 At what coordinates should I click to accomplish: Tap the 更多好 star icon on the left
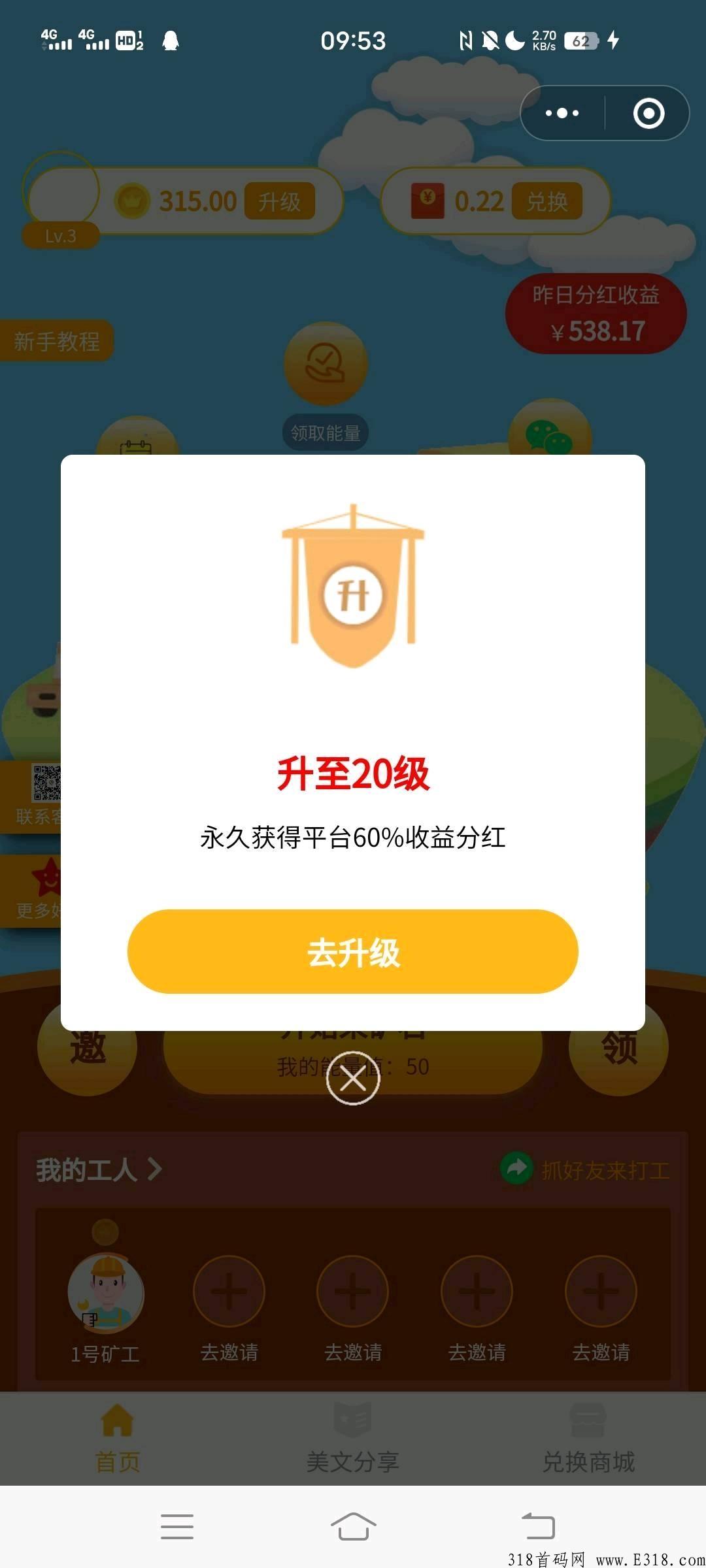coord(46,875)
